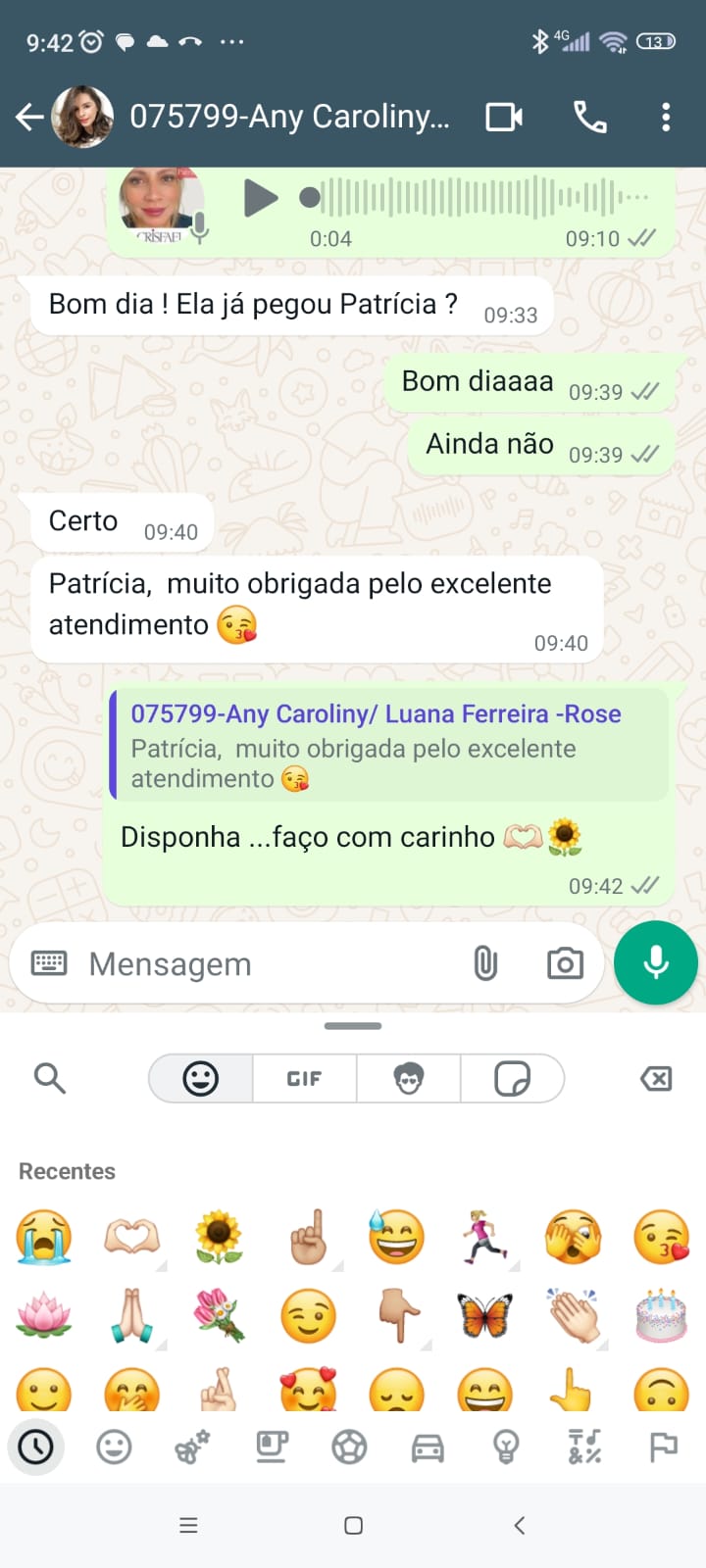The height and width of the screenshot is (1568, 706).
Task: Open the chat overflow menu
Action: click(666, 118)
